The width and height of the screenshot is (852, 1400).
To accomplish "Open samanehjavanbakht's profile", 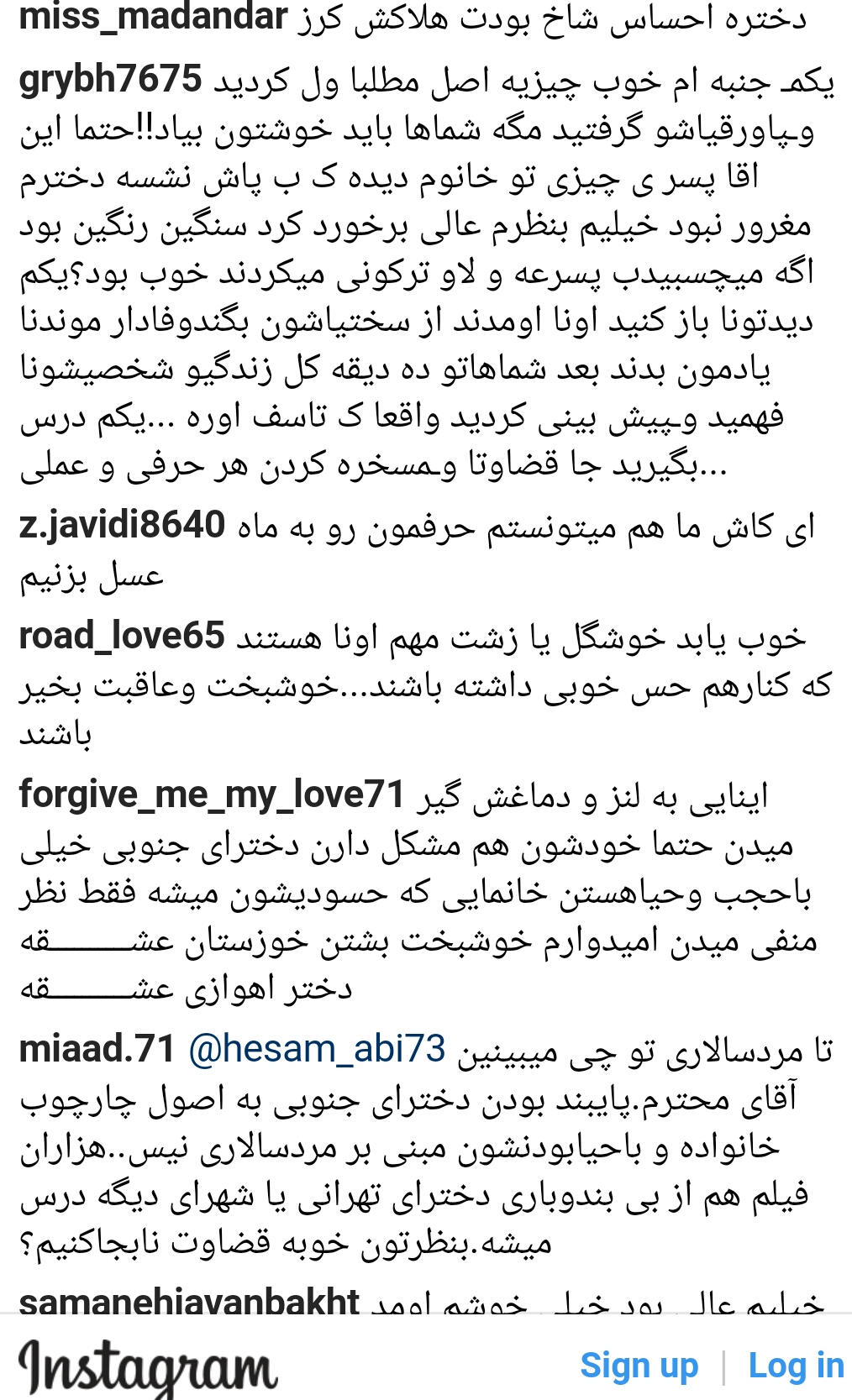I will point(189,1302).
